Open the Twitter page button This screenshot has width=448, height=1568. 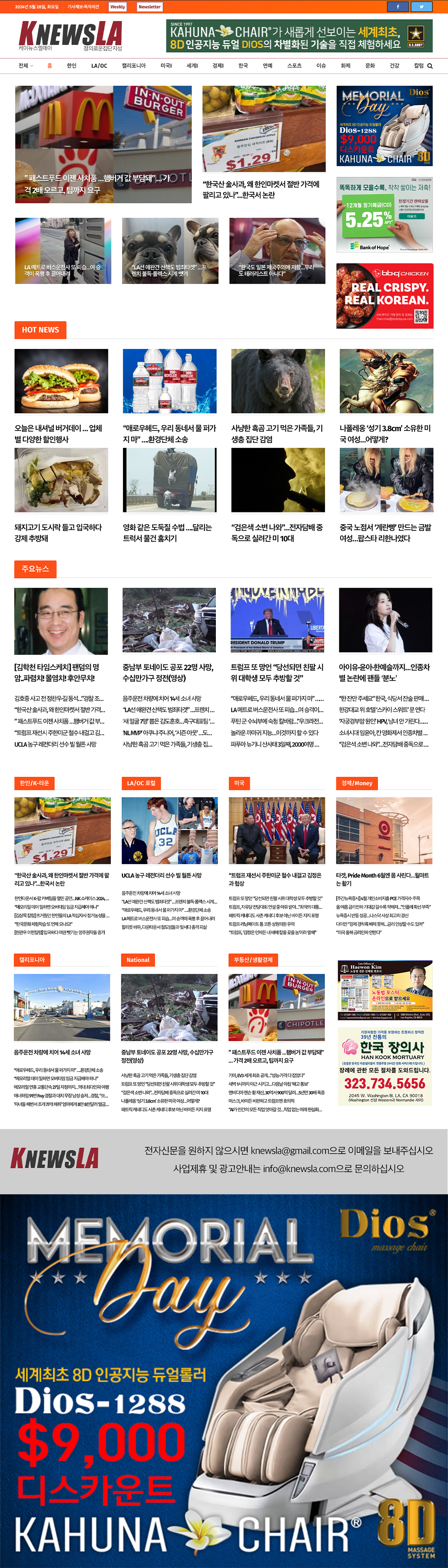pyautogui.click(x=421, y=7)
